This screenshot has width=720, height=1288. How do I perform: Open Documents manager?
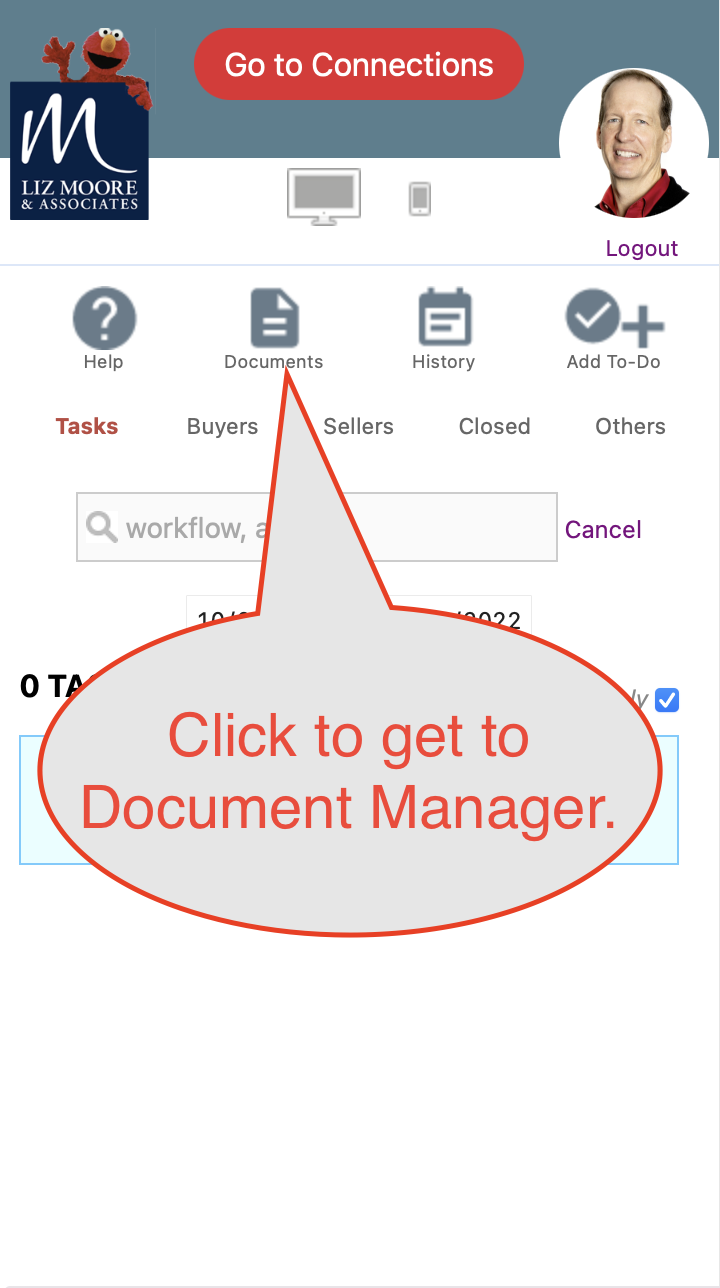tap(274, 328)
